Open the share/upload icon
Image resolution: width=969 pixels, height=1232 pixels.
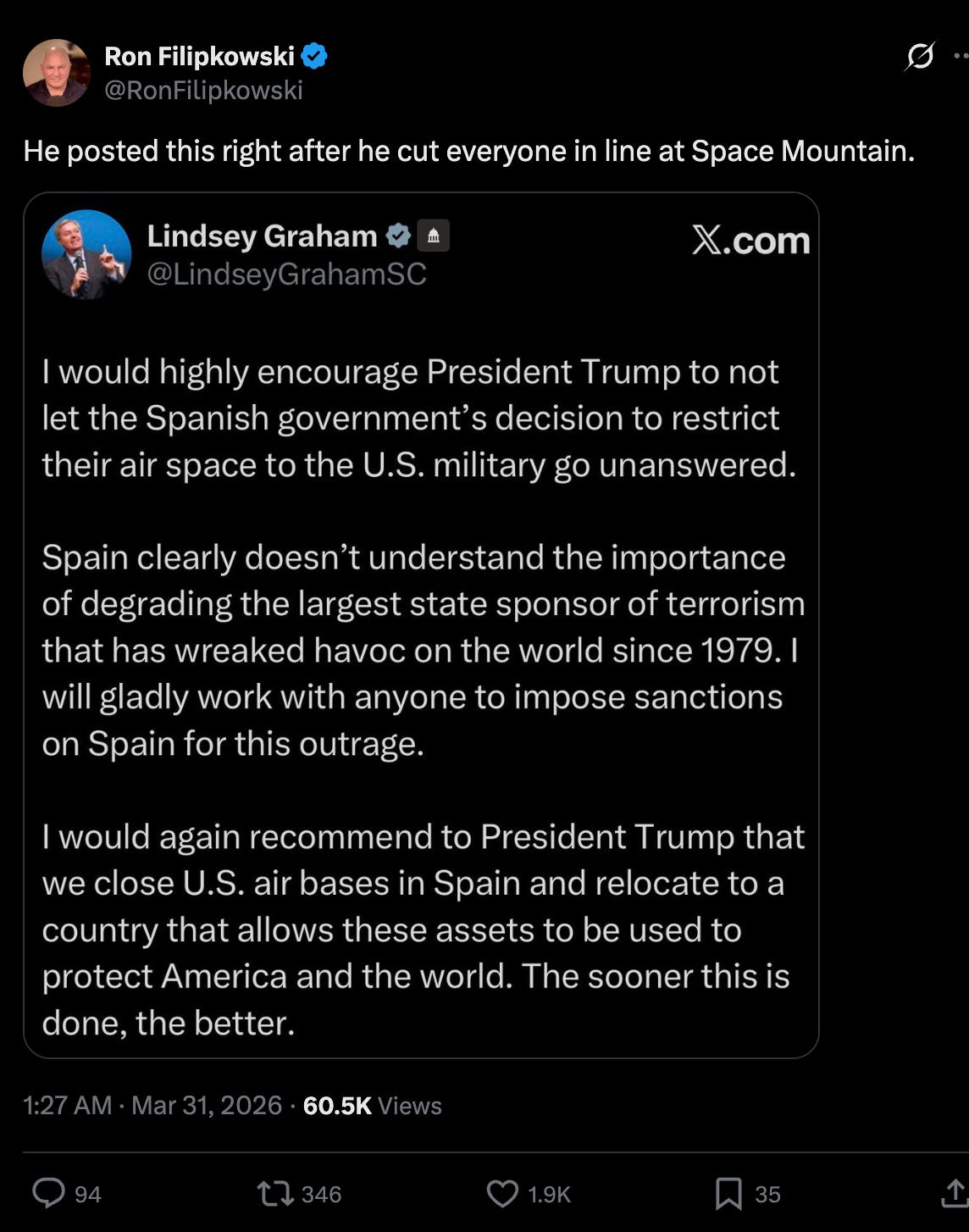click(x=948, y=1193)
